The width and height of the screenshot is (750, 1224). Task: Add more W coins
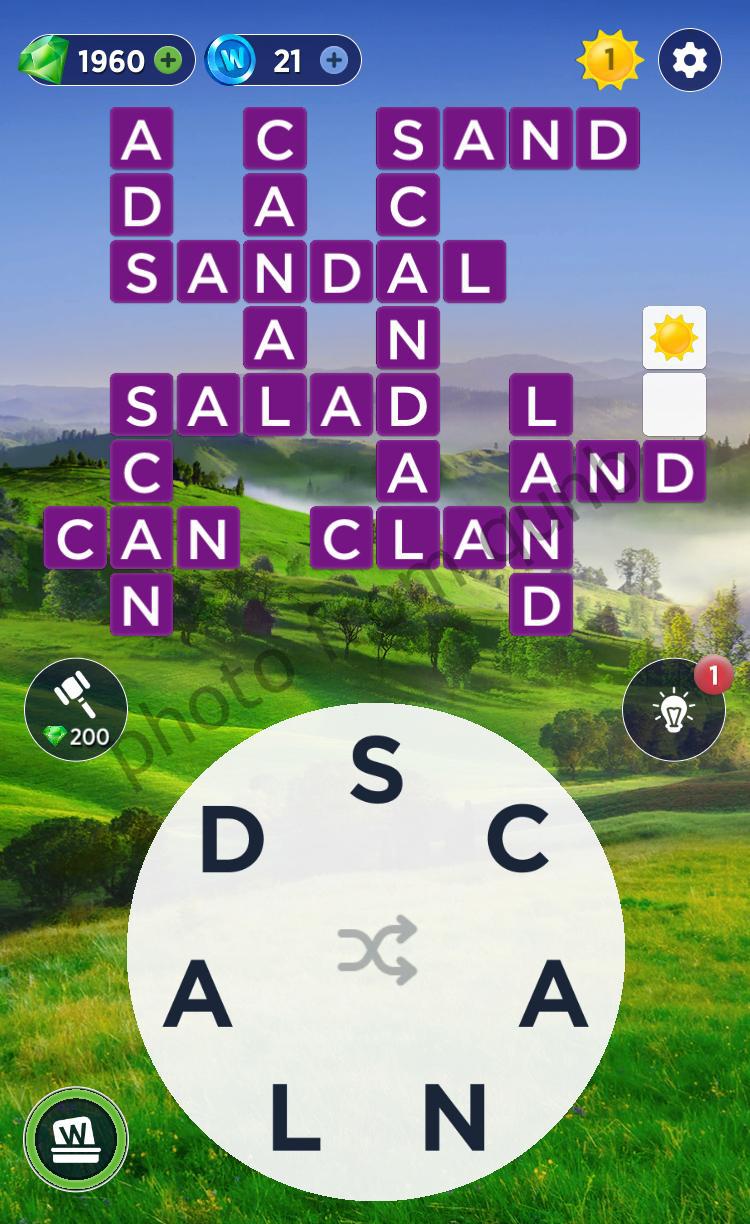333,61
